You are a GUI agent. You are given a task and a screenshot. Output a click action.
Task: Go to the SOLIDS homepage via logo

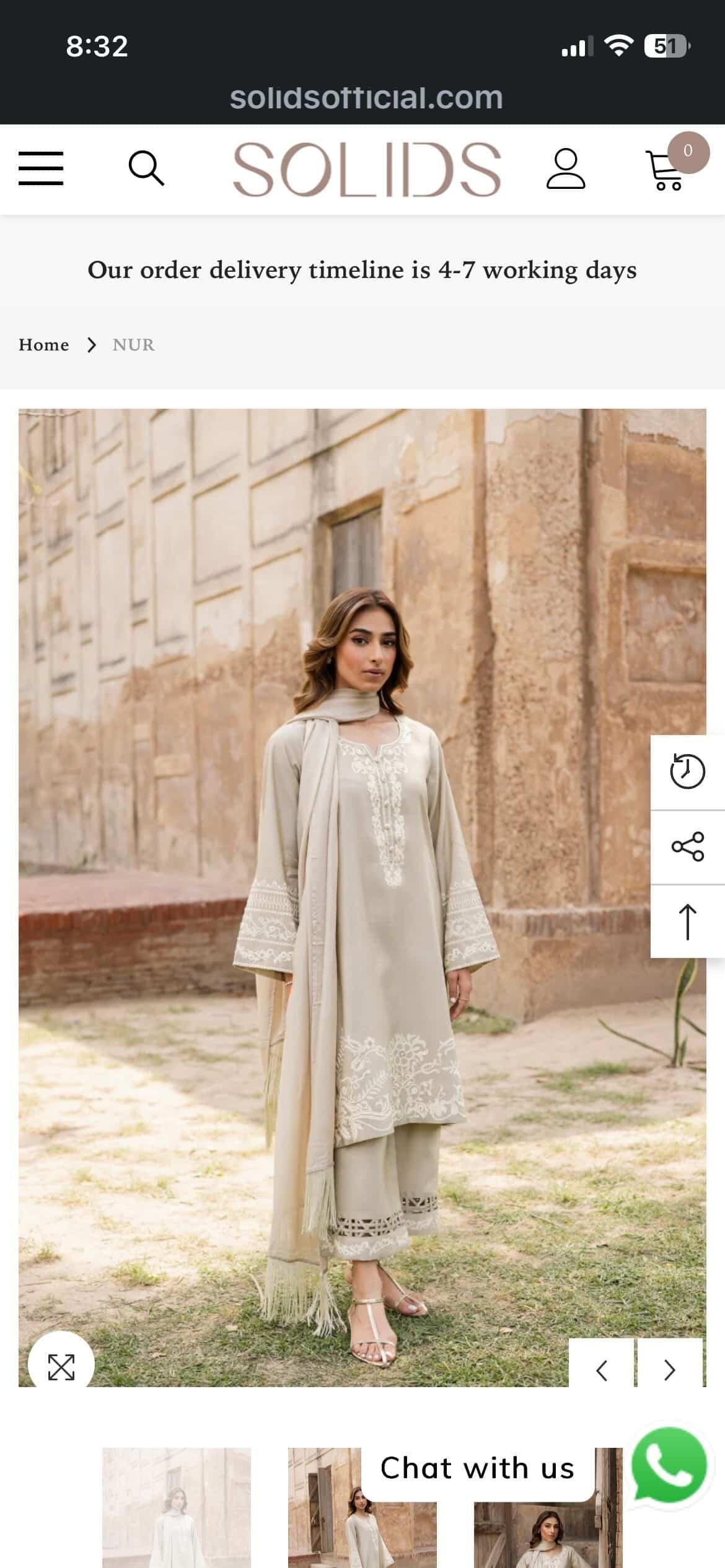pyautogui.click(x=366, y=169)
